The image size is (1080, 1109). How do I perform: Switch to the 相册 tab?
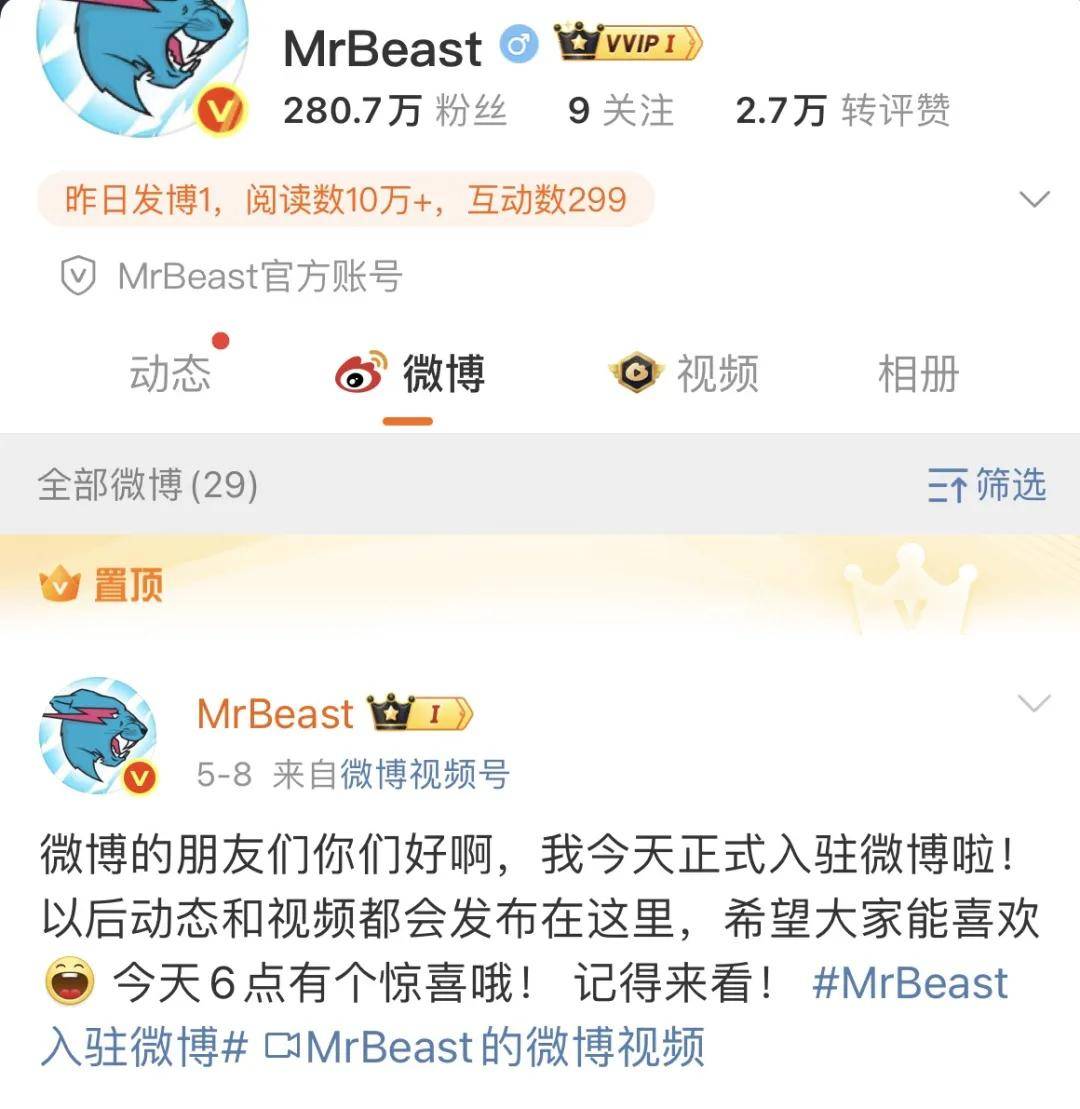pyautogui.click(x=918, y=374)
